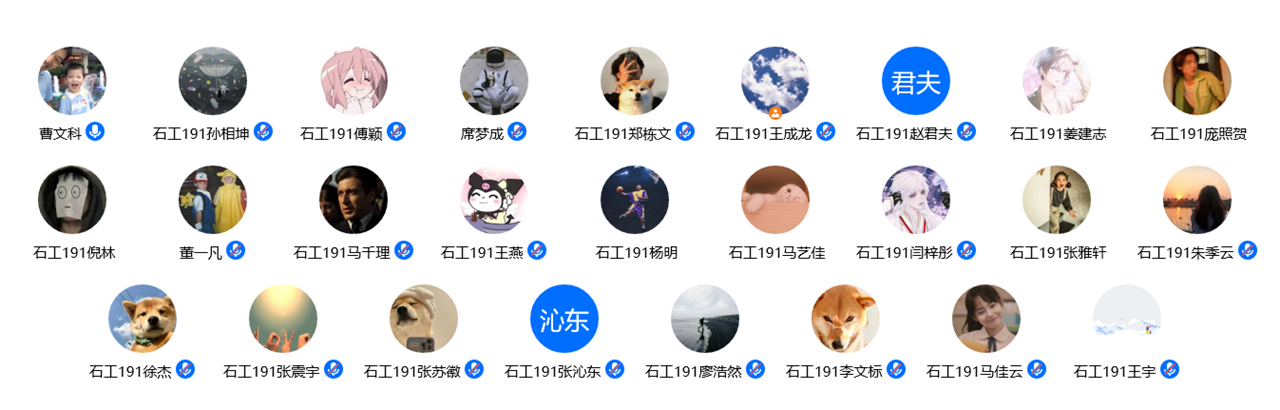
Task: Select 石工191王宇's avatar tile
Action: coord(1127,319)
